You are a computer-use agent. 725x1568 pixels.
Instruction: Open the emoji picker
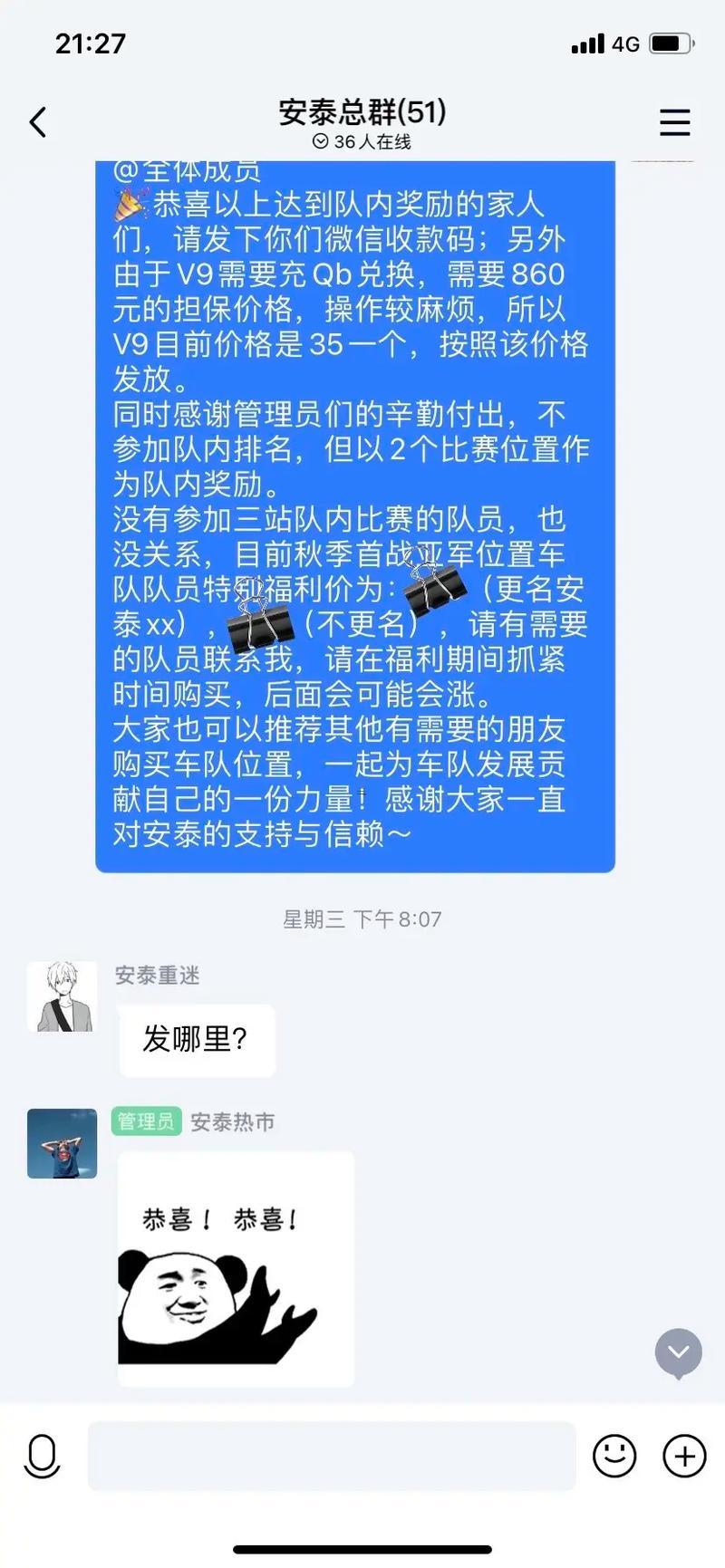point(614,1456)
